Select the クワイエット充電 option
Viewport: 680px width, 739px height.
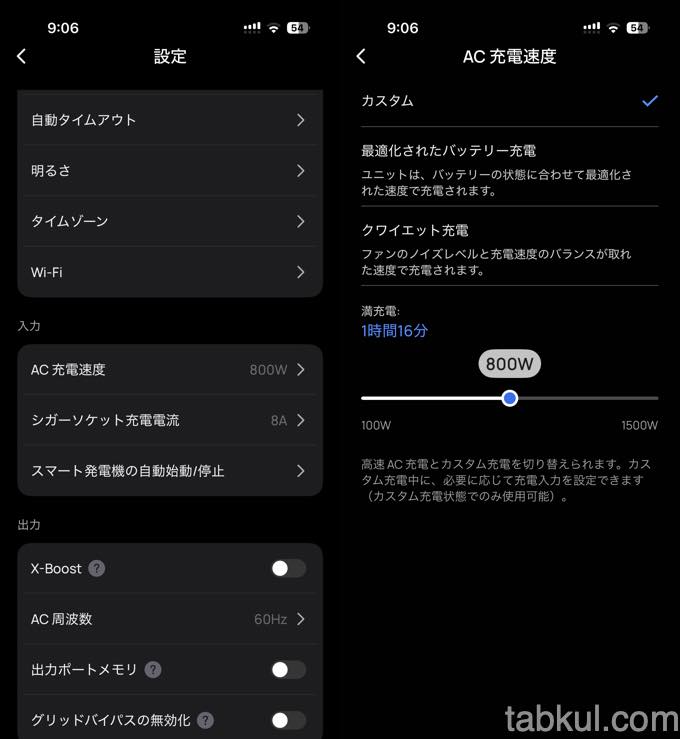coord(509,249)
